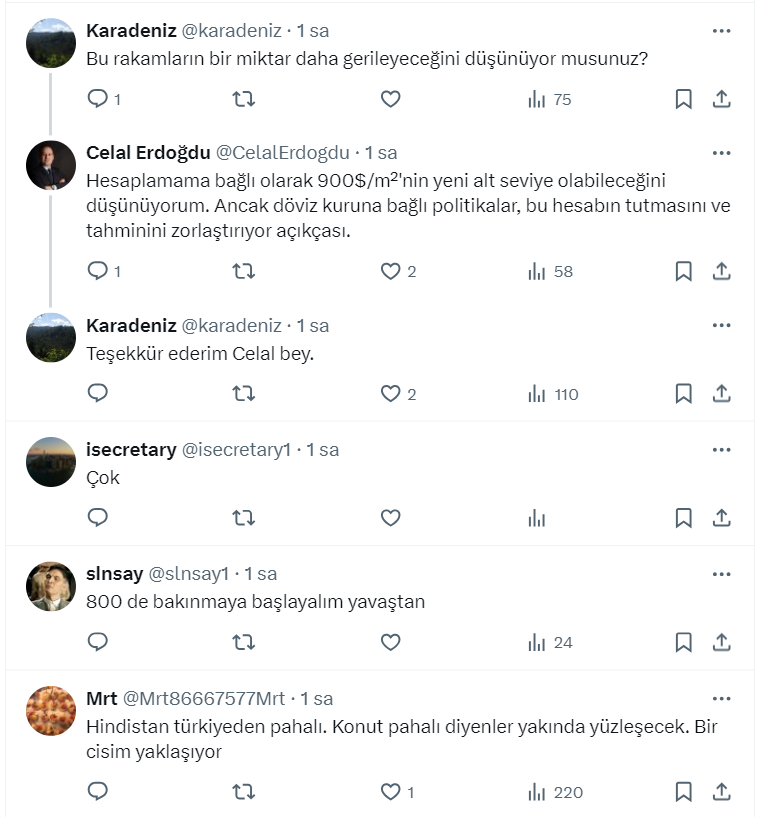The width and height of the screenshot is (770, 817).
Task: Open @isecretary1 profile link
Action: (237, 450)
